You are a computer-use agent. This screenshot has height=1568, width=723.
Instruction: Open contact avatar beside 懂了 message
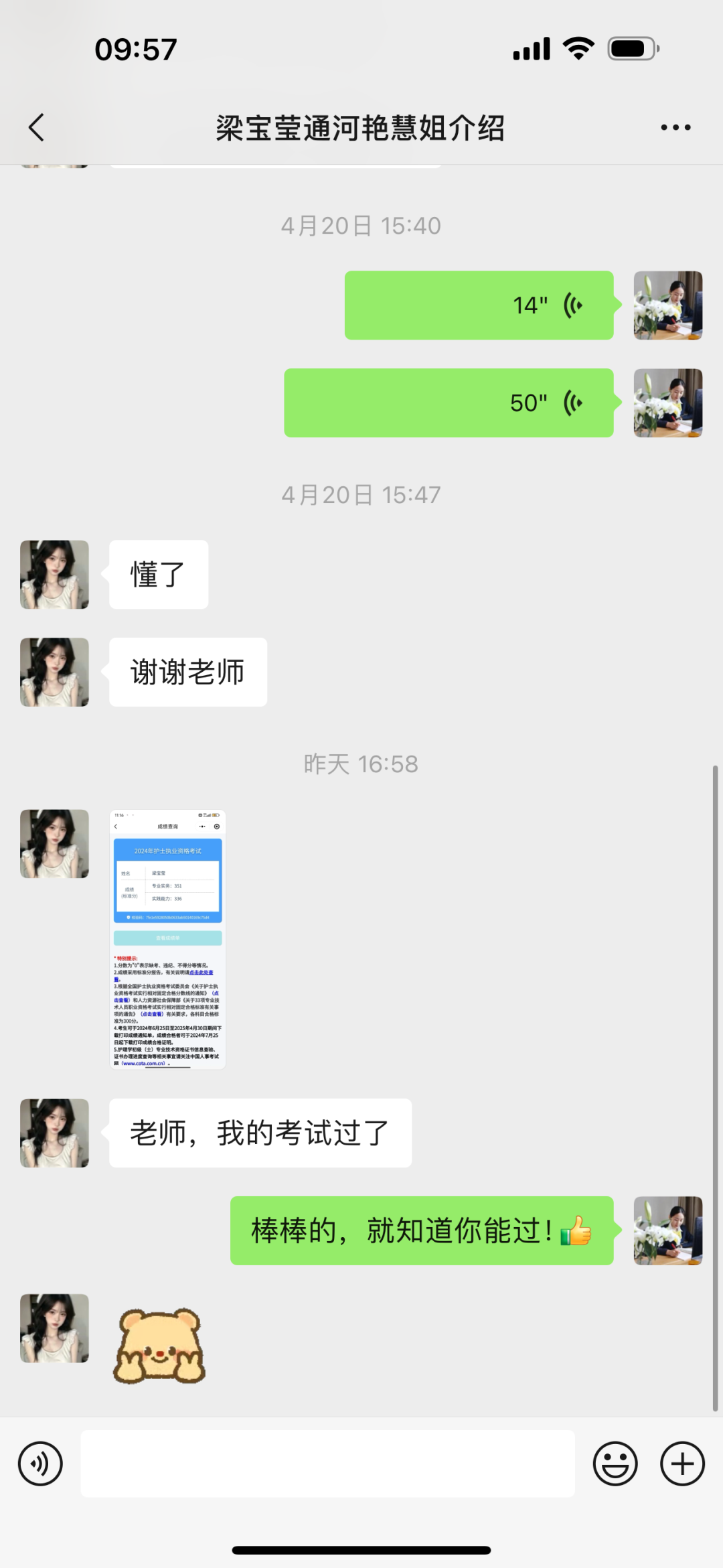click(x=55, y=575)
